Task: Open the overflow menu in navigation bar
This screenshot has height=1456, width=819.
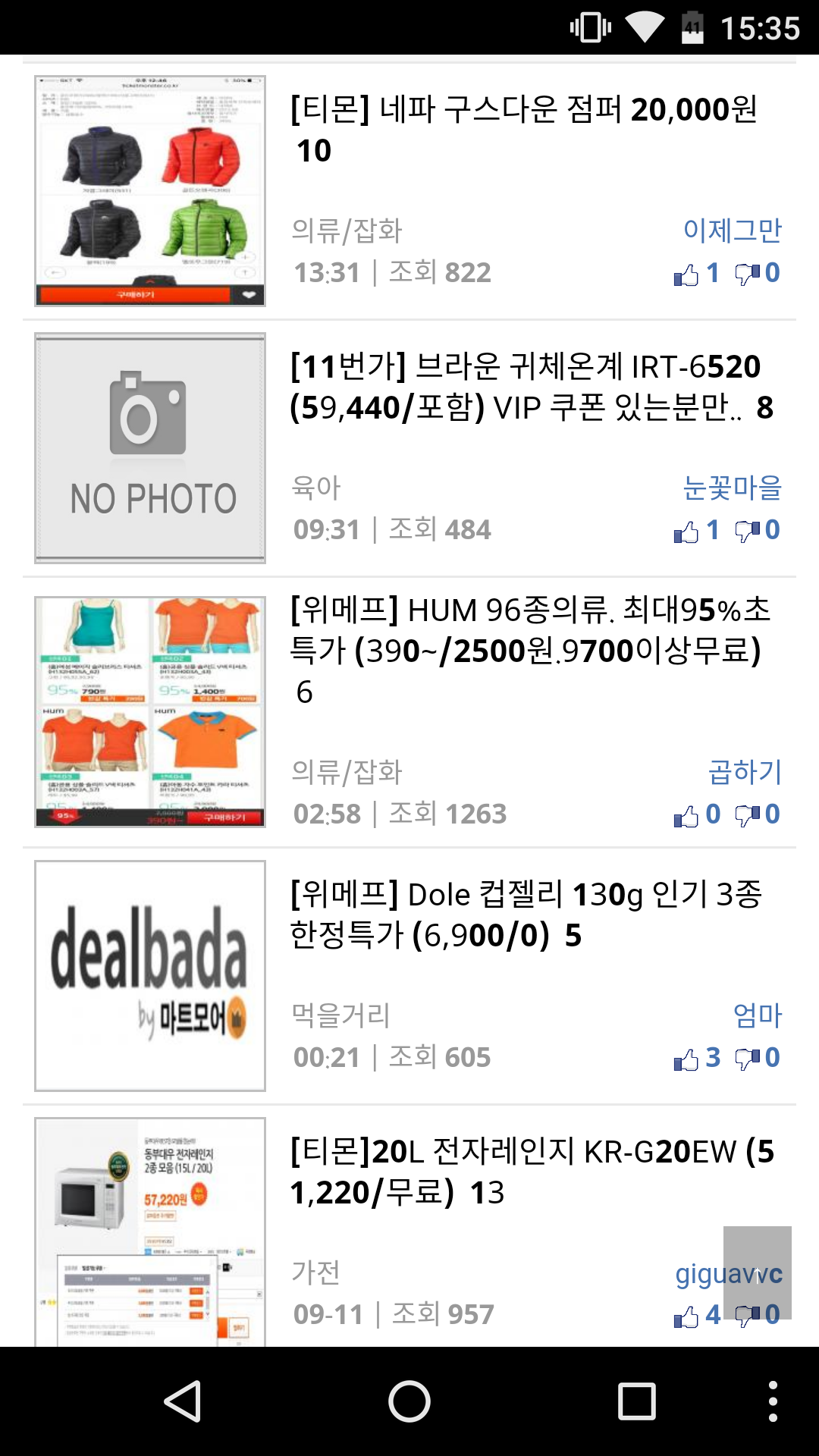Action: point(772,1401)
